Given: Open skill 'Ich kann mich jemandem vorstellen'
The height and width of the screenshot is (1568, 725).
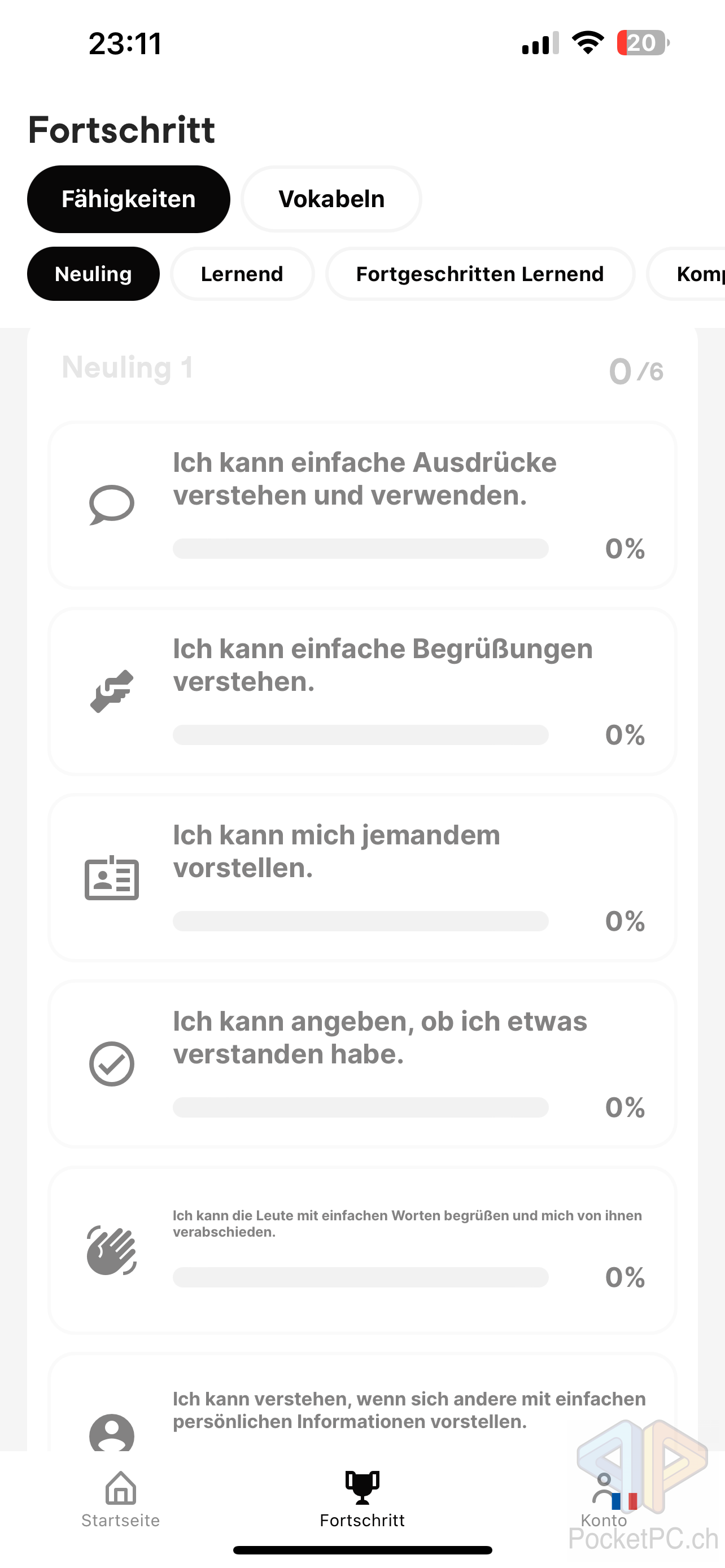Looking at the screenshot, I should pos(362,877).
